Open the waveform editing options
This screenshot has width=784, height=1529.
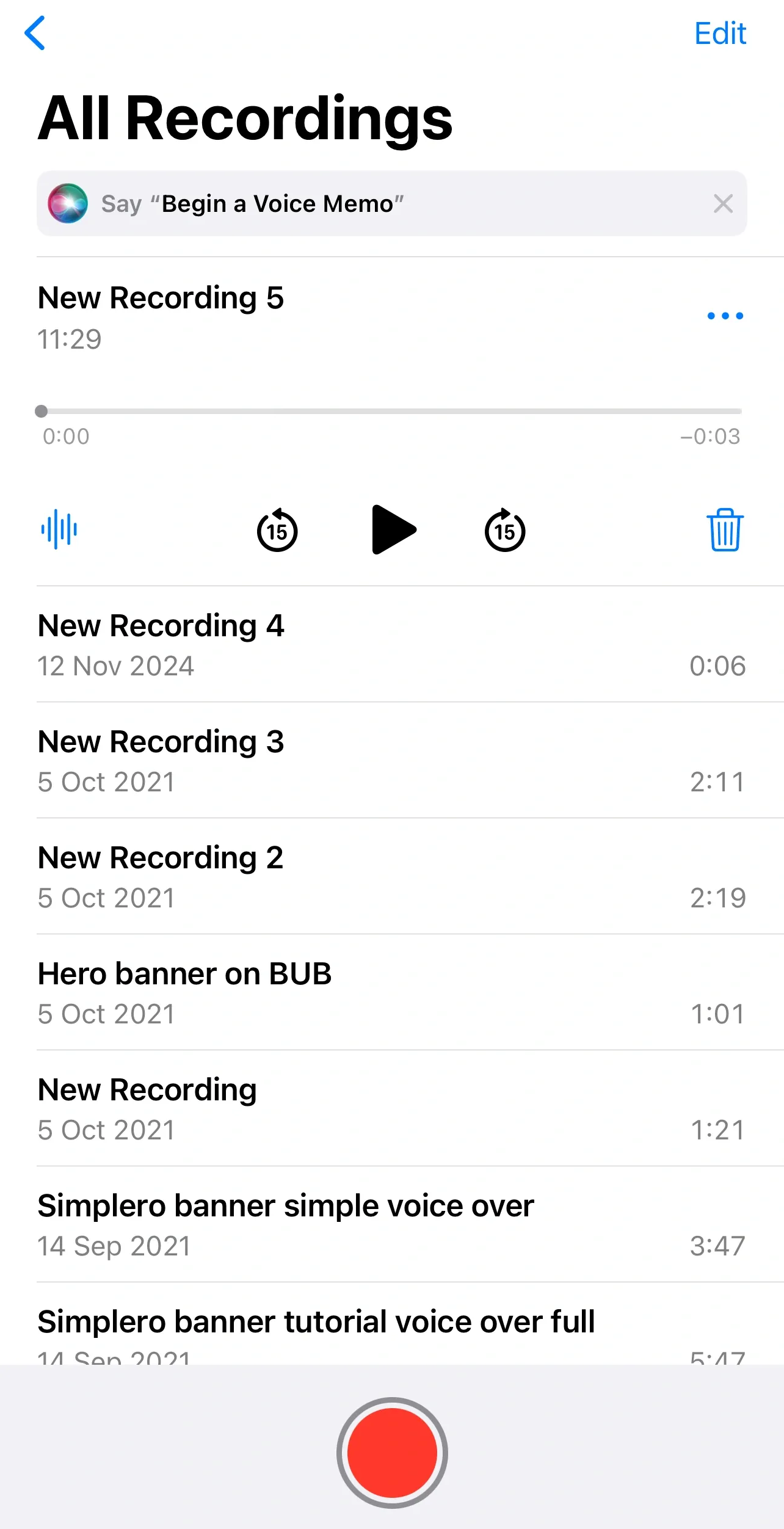pos(59,529)
